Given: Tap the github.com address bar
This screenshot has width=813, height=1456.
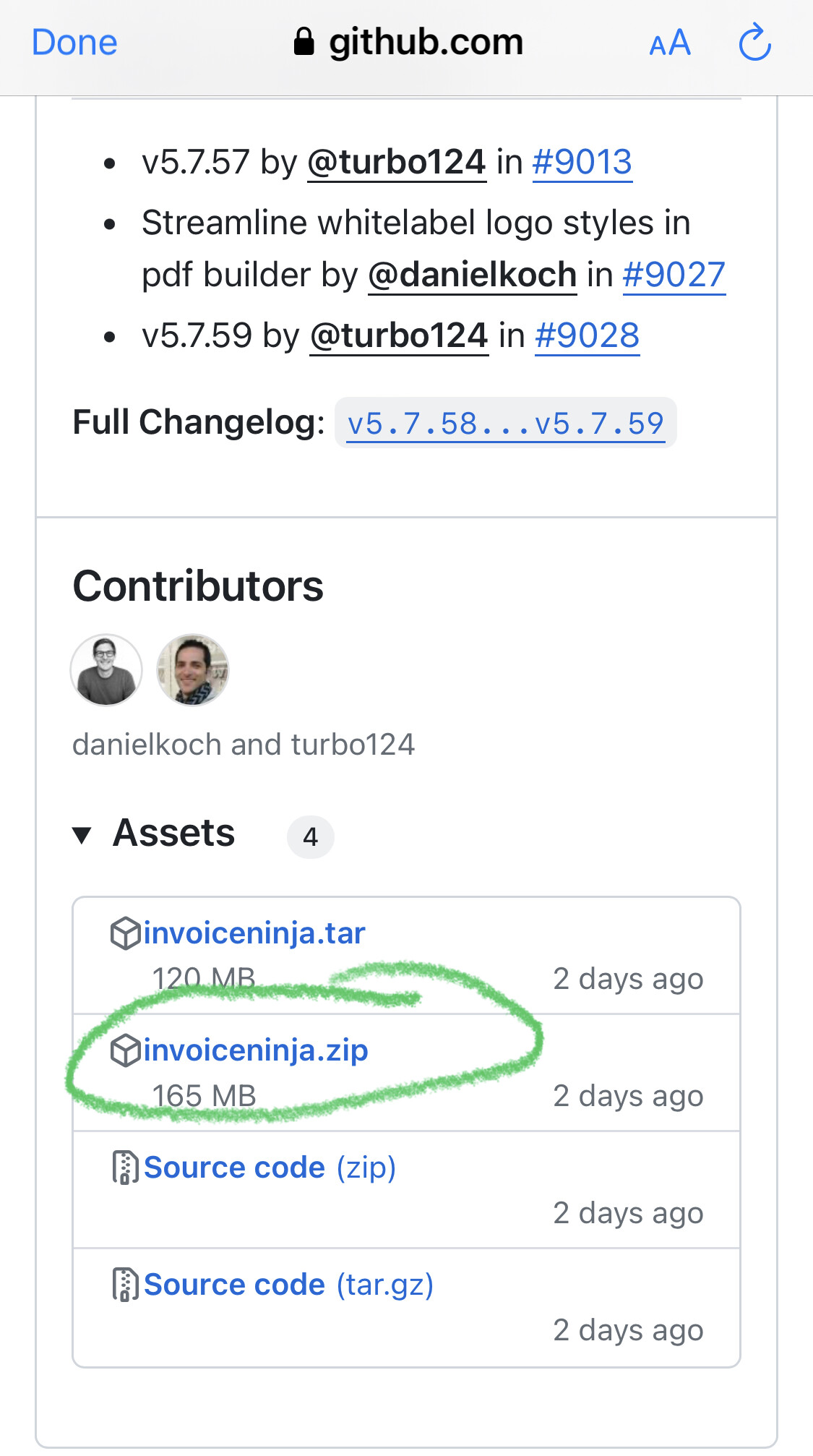Looking at the screenshot, I should tap(408, 43).
